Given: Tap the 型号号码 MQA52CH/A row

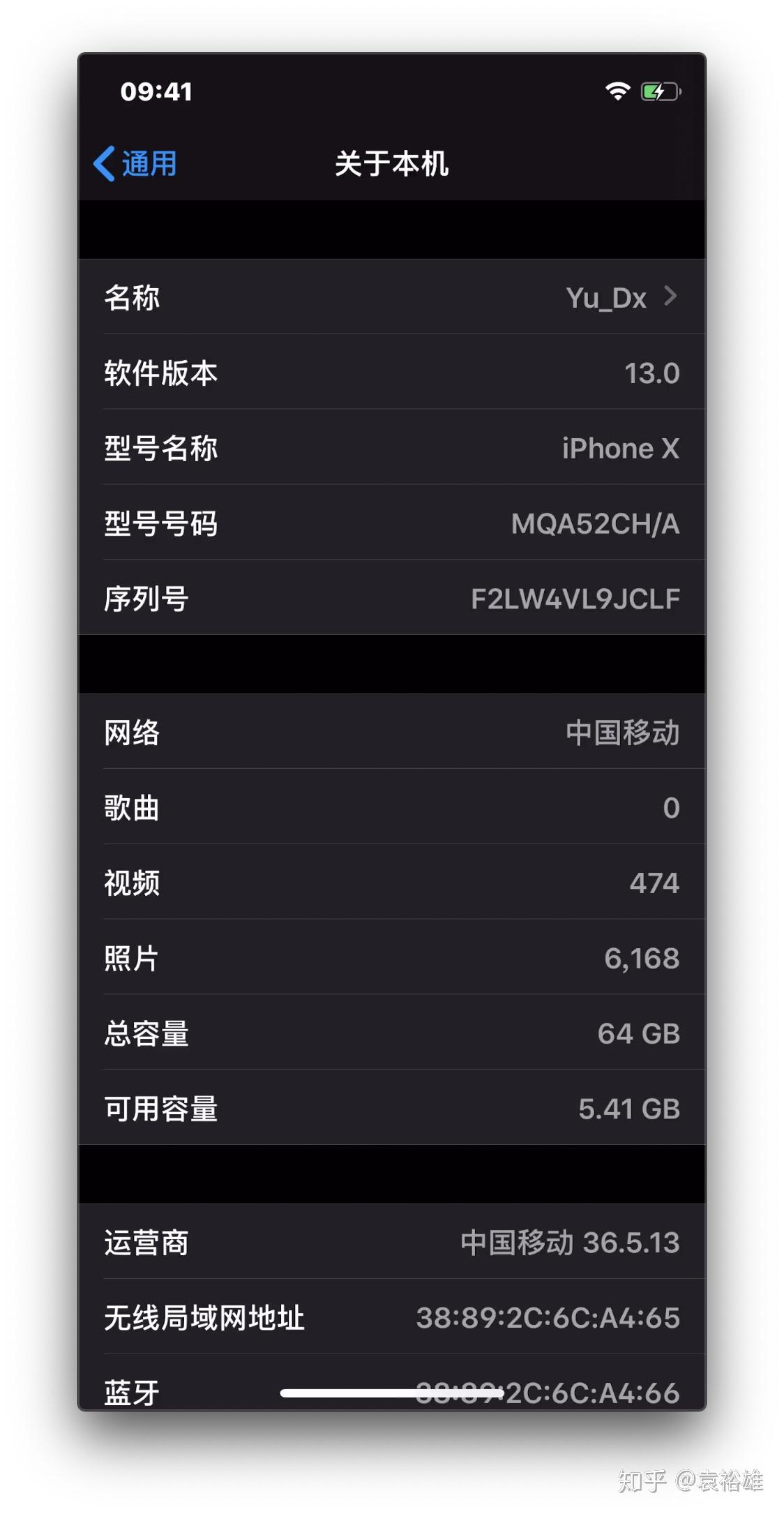Looking at the screenshot, I should pos(392,523).
